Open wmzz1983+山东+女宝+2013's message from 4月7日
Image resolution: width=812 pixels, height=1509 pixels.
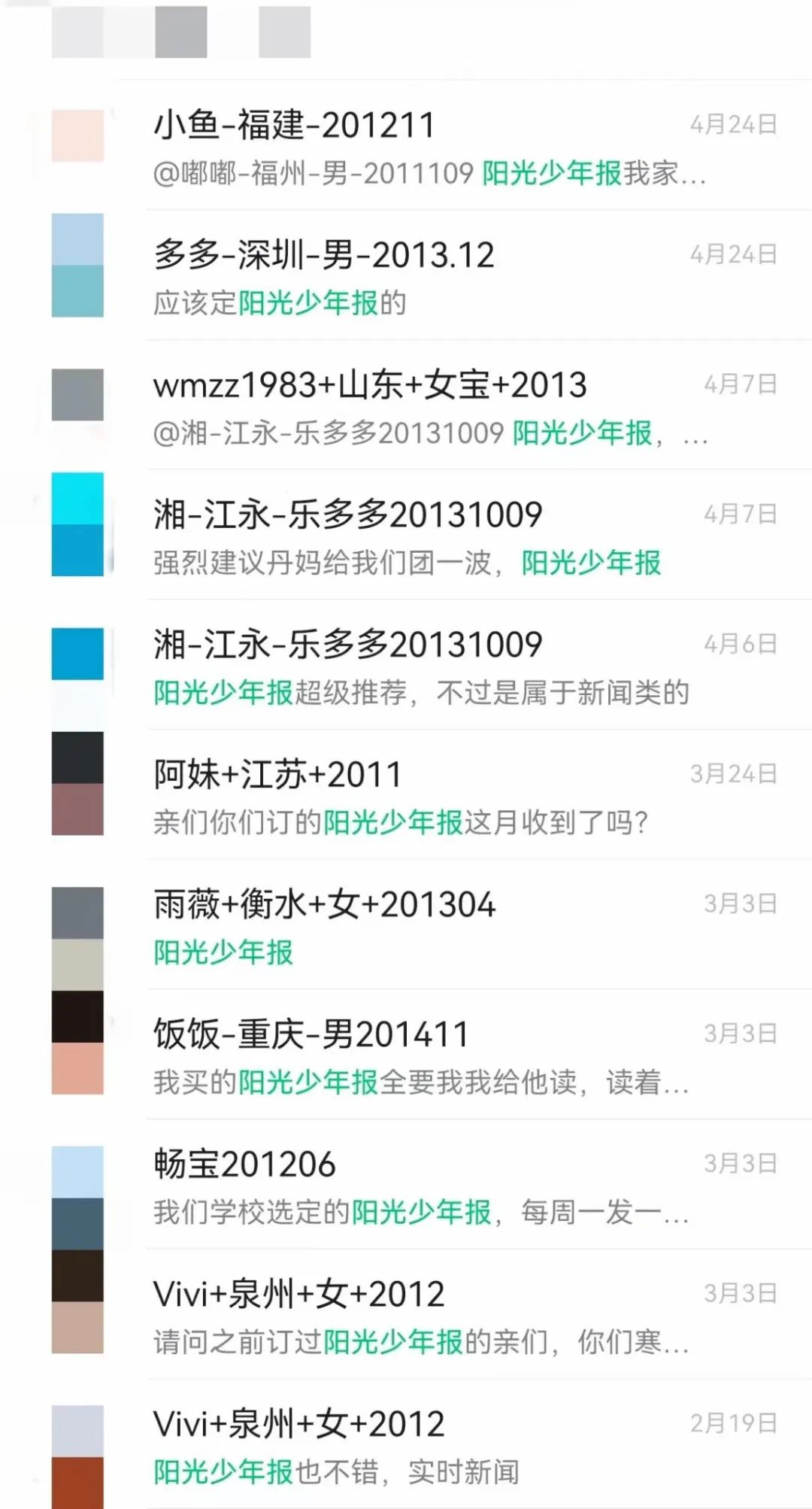[x=429, y=408]
